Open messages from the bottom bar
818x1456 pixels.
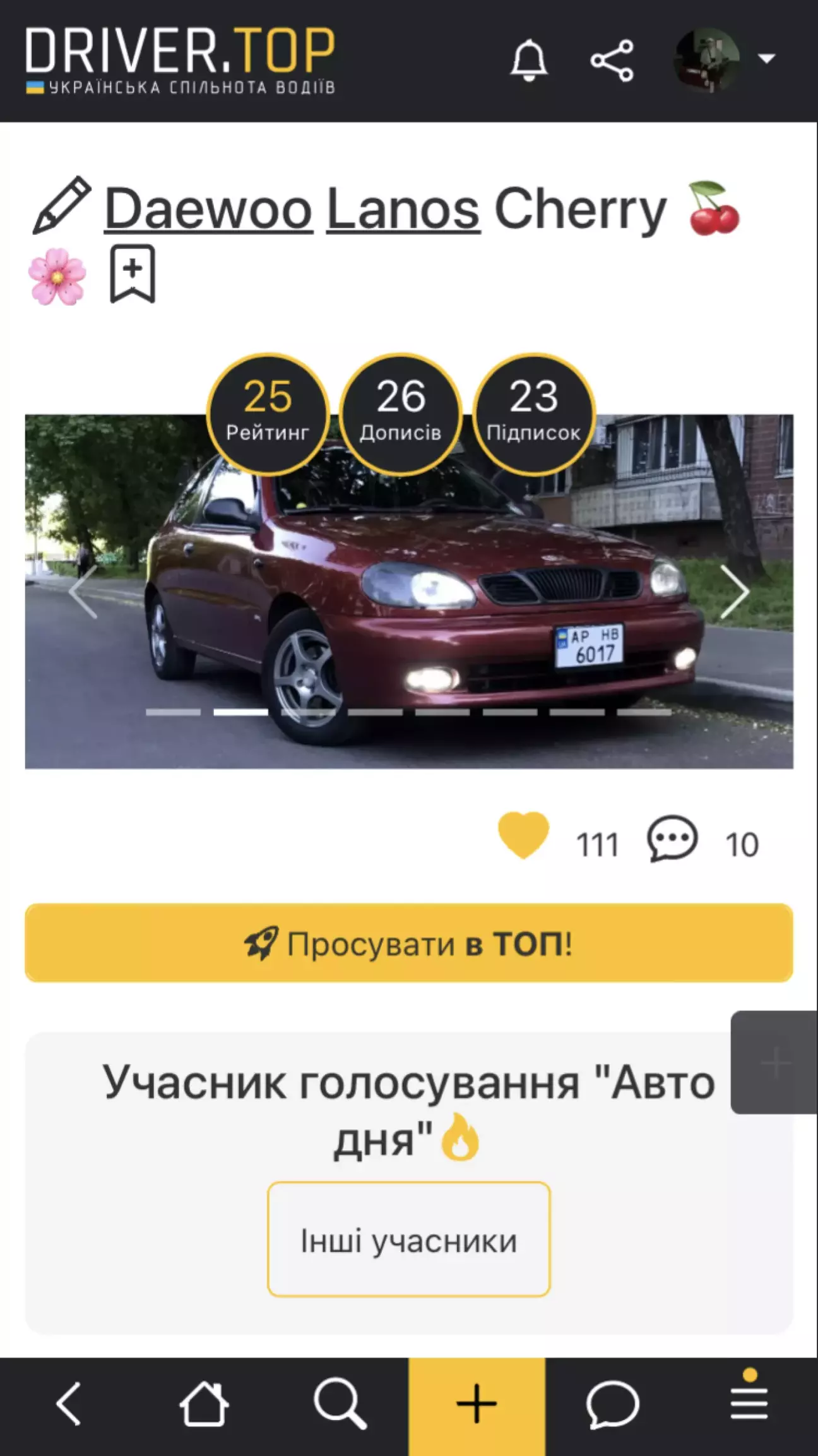(x=612, y=1404)
